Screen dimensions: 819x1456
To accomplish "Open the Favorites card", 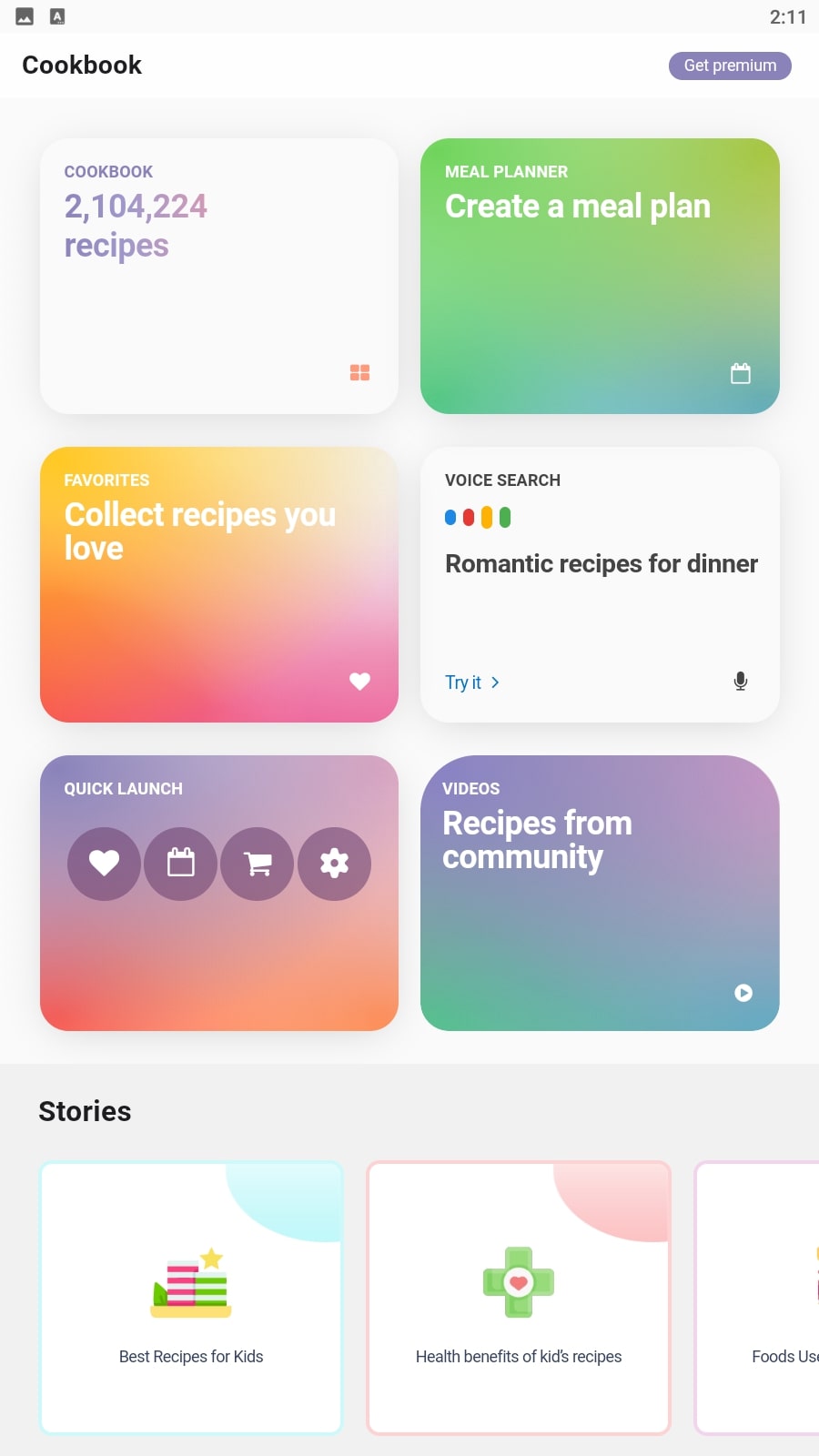I will click(219, 584).
